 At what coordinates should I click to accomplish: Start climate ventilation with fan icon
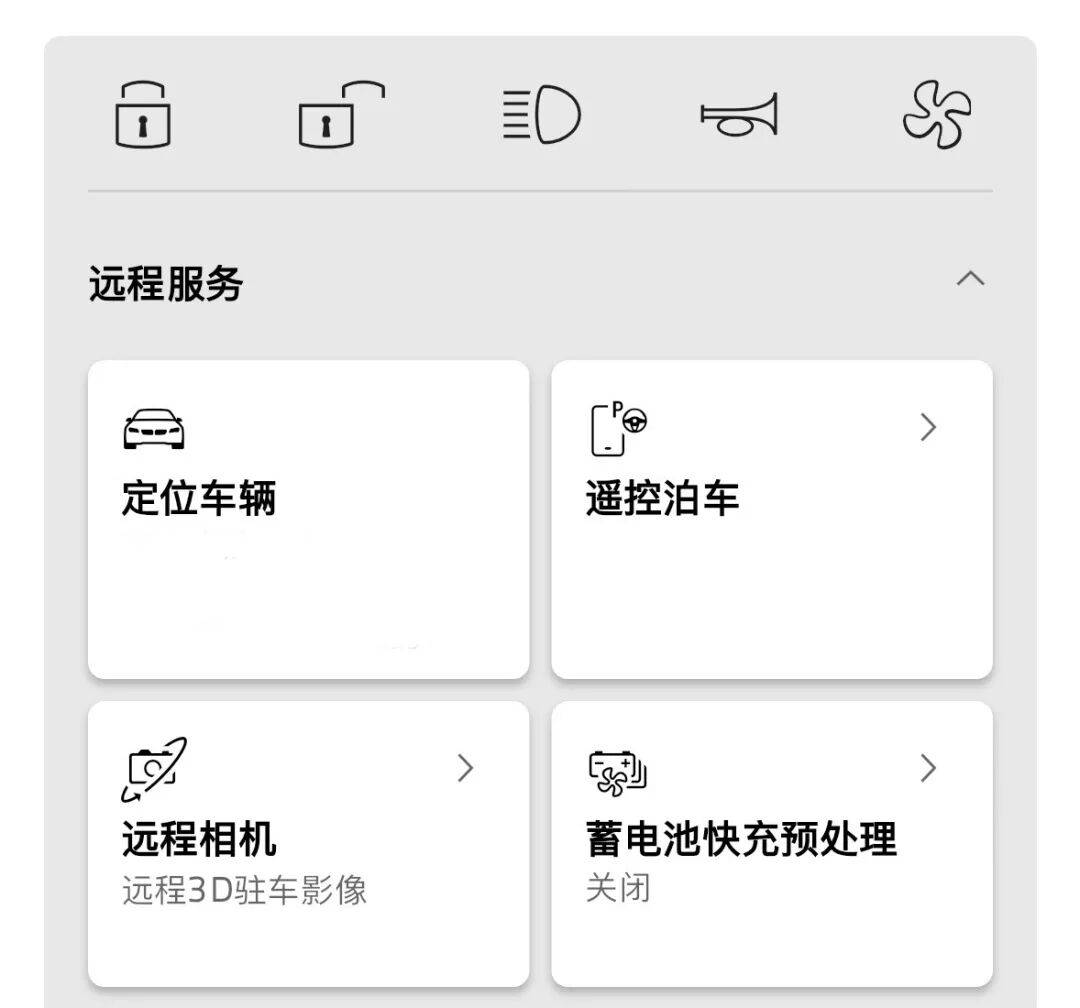point(936,116)
